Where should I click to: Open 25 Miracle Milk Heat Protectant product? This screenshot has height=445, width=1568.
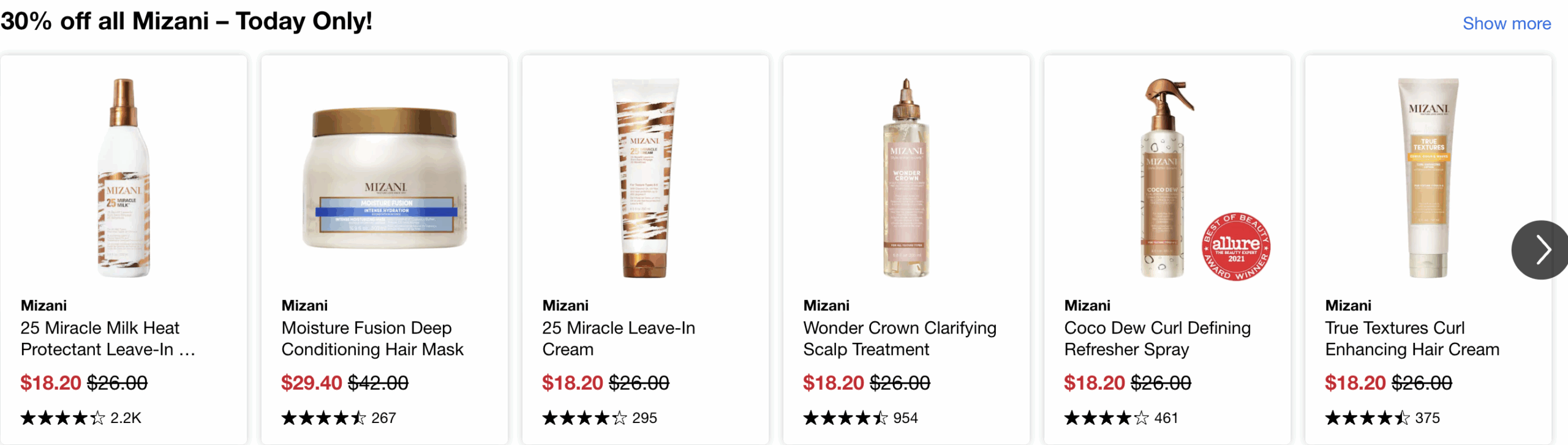click(x=108, y=338)
